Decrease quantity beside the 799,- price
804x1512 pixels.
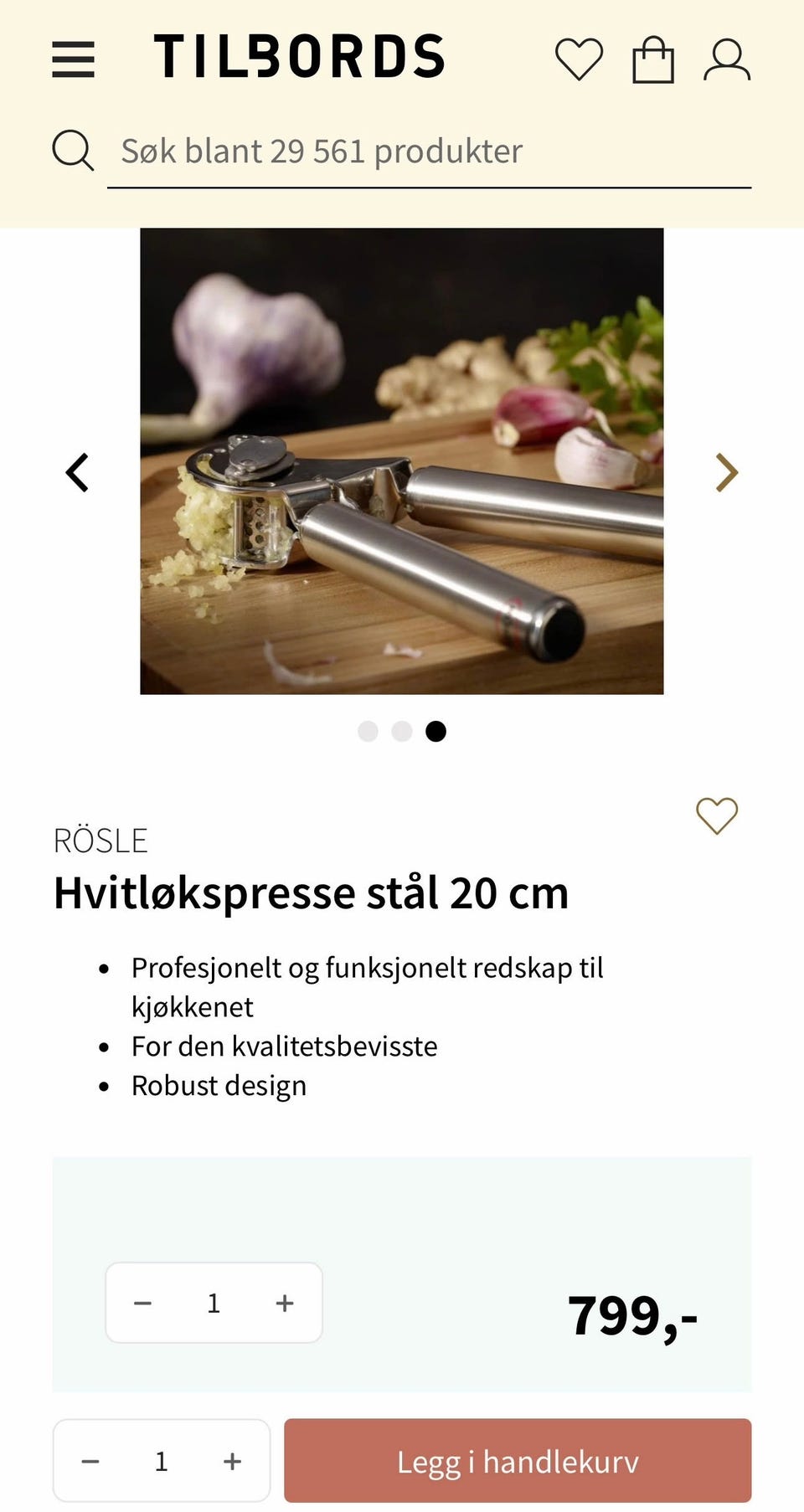pyautogui.click(x=142, y=1303)
